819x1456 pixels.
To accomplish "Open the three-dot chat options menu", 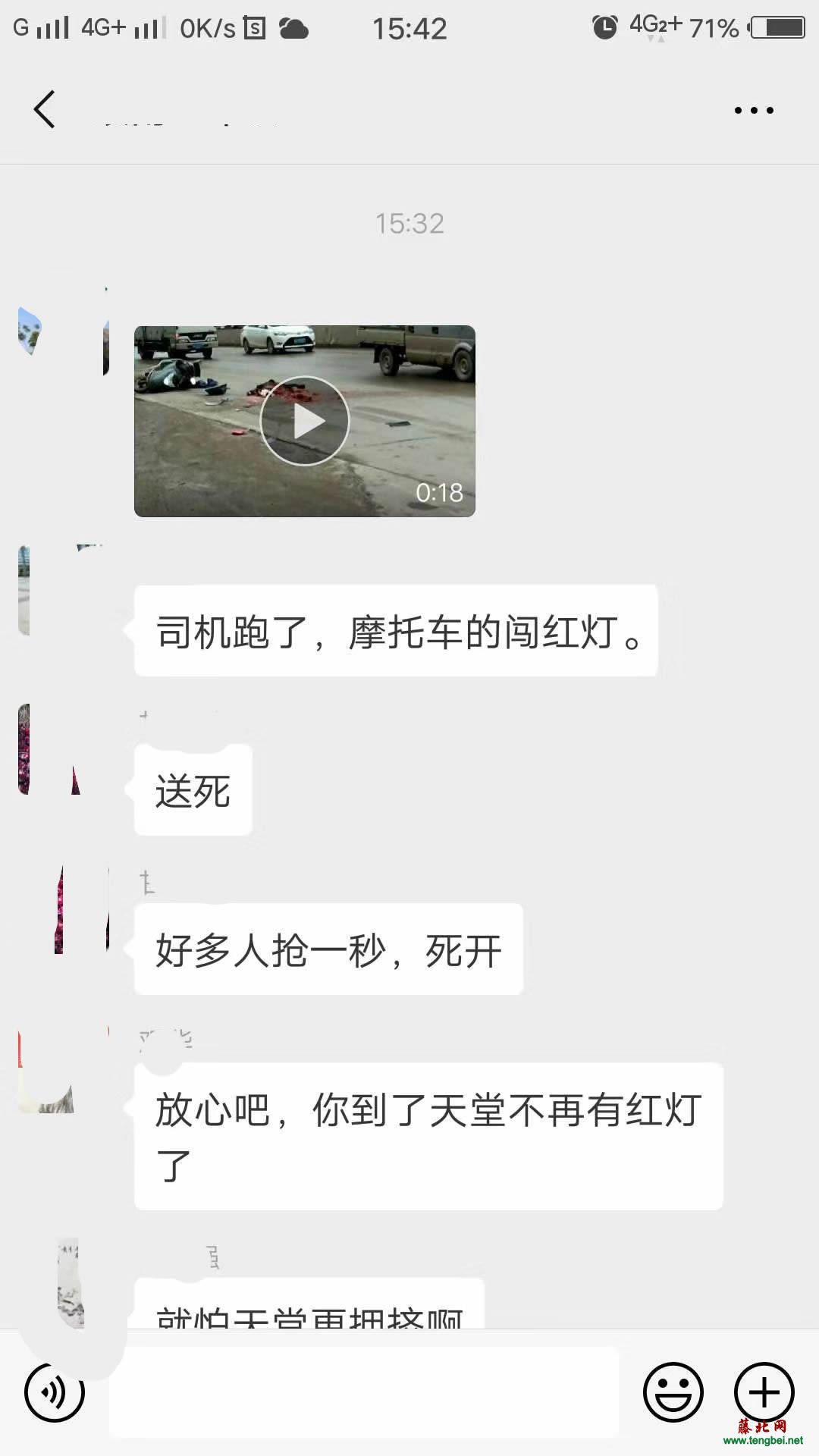I will click(754, 111).
